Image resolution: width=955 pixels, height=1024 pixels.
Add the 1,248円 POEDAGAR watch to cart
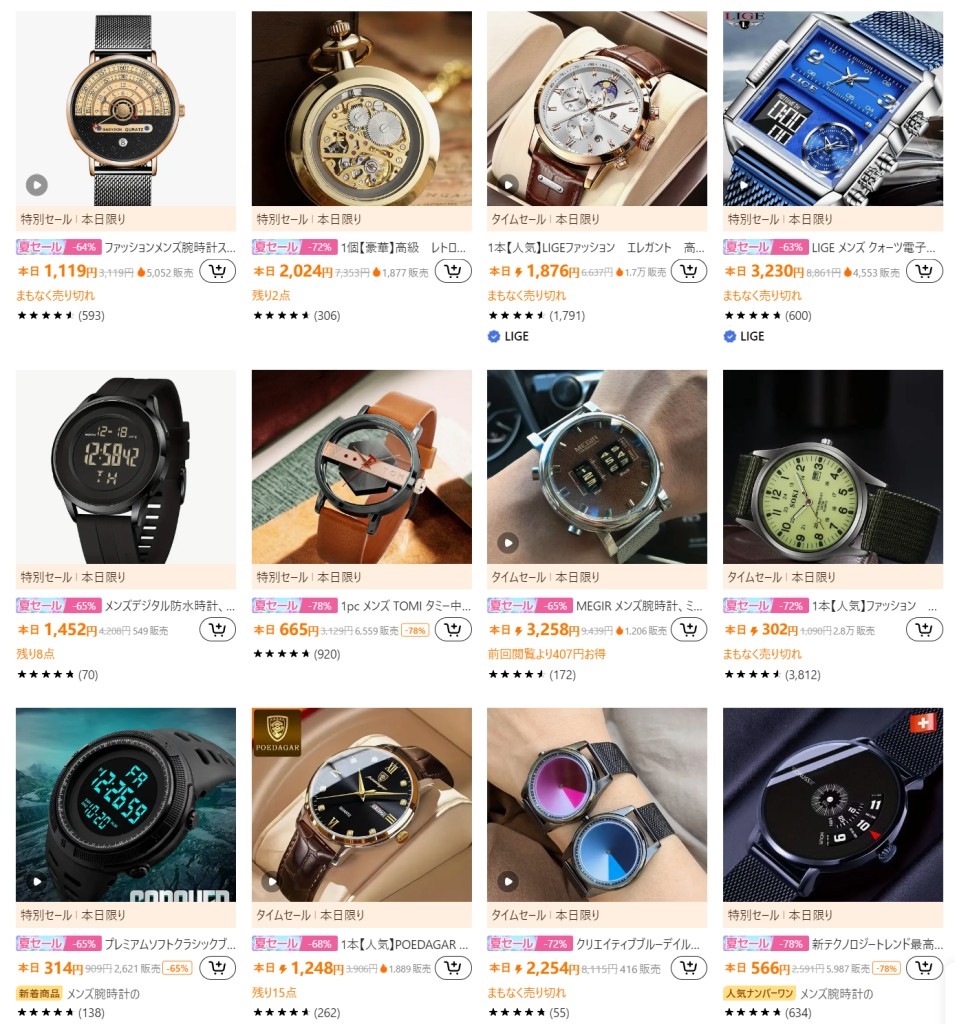[453, 967]
